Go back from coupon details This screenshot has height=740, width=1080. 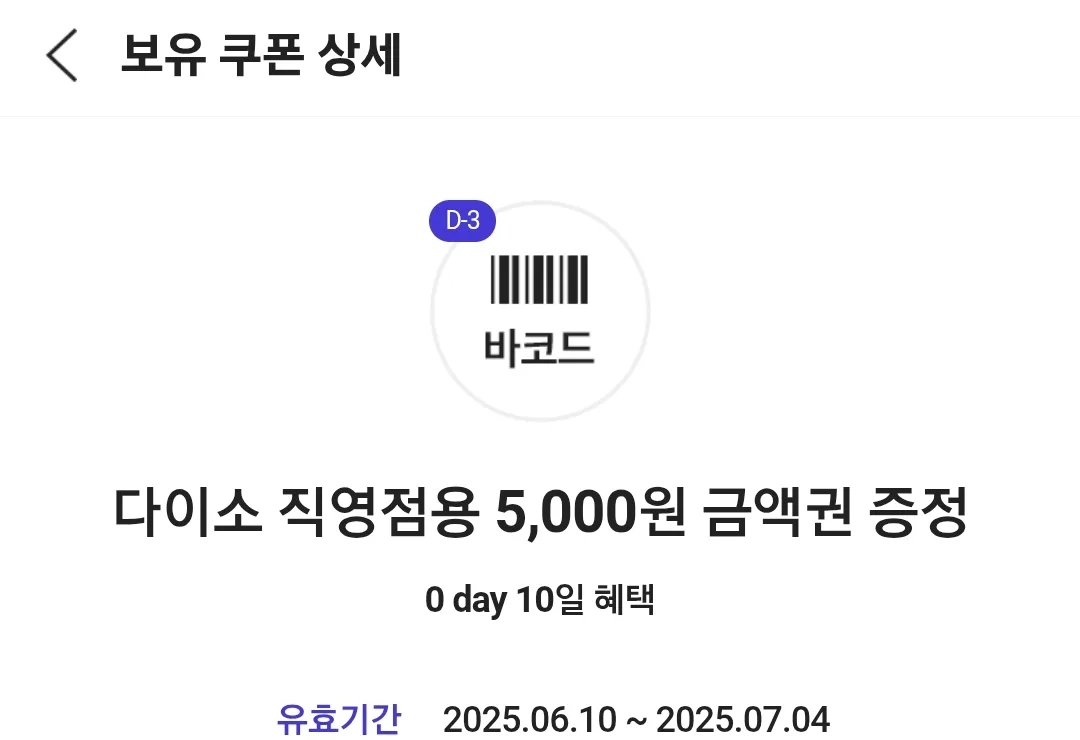[x=62, y=55]
